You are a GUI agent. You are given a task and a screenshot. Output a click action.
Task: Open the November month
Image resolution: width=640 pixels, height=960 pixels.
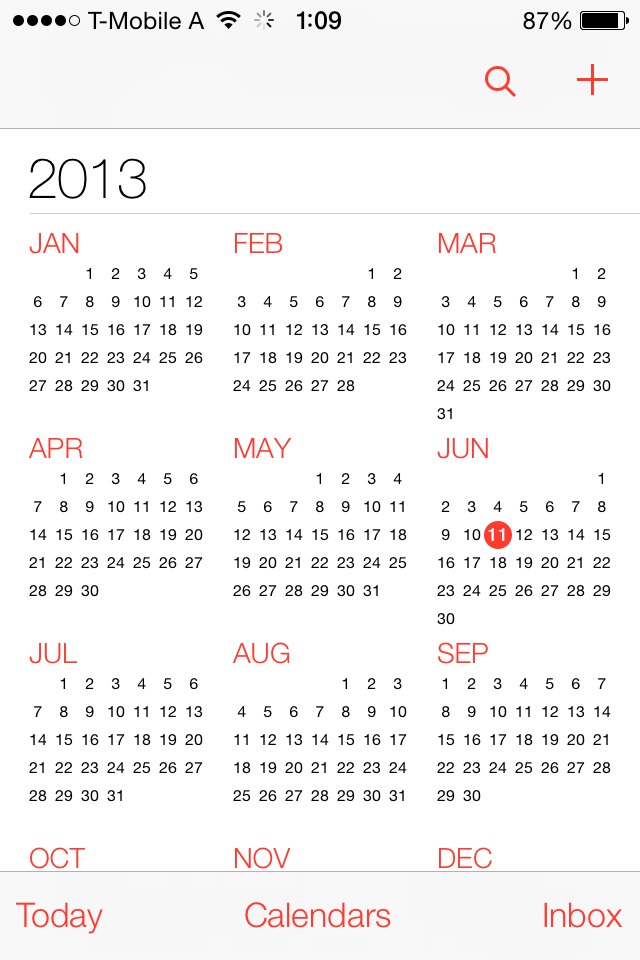point(262,857)
